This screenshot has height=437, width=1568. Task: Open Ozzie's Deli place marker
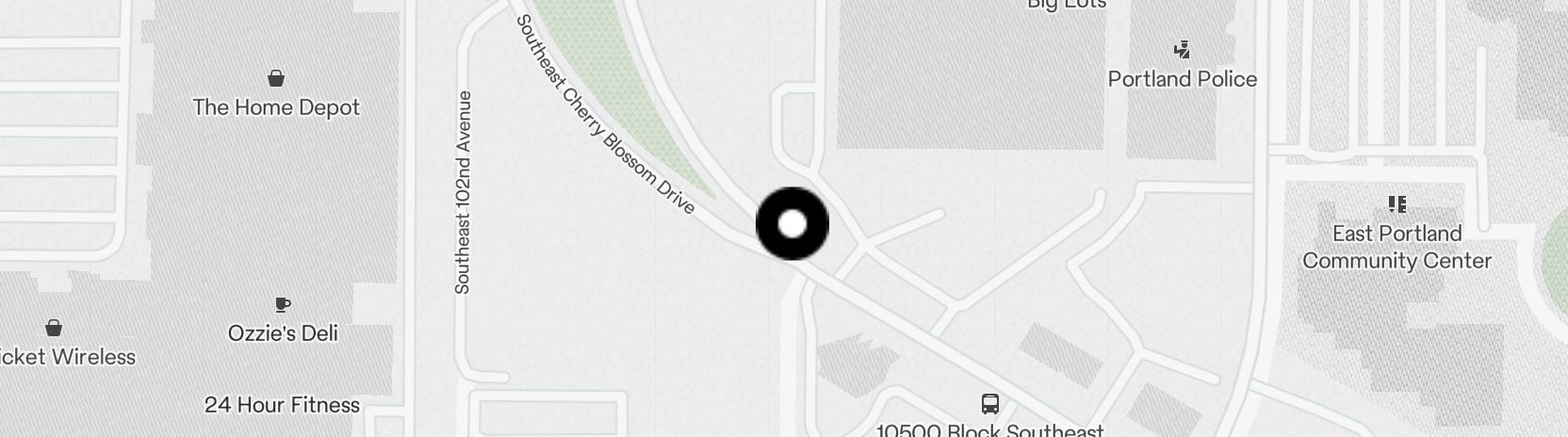(283, 304)
